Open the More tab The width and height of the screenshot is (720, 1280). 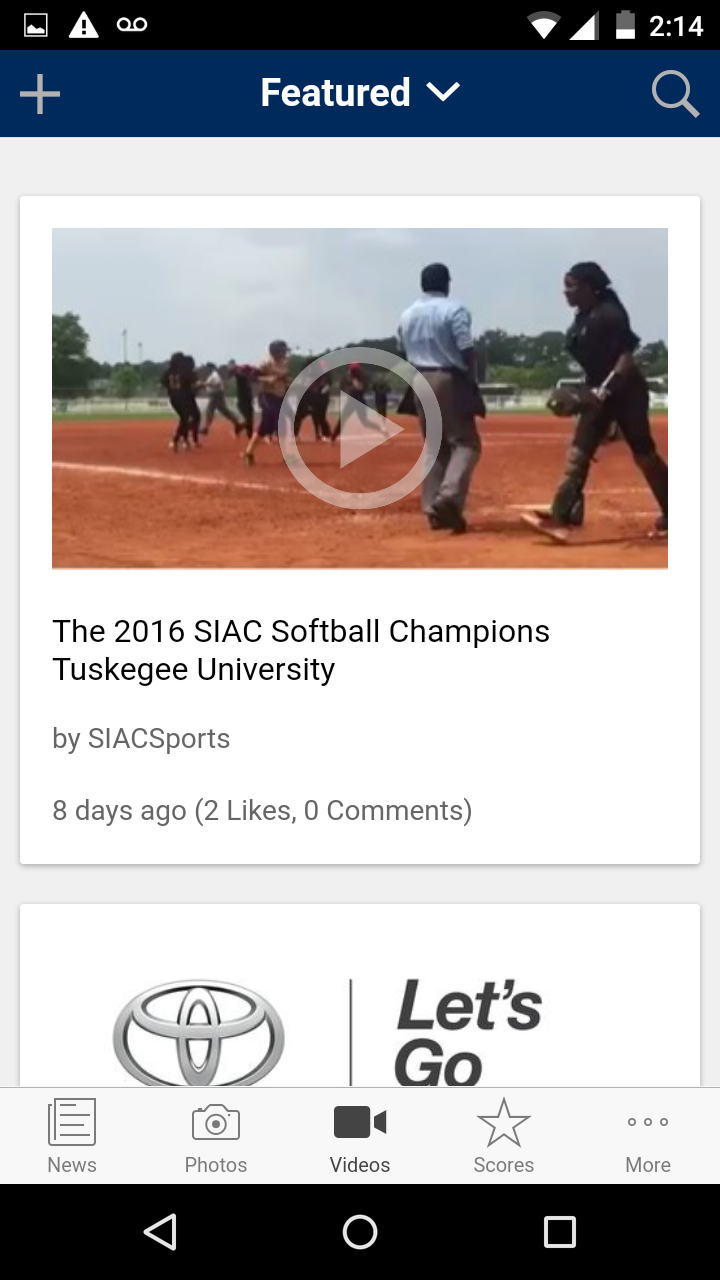648,1135
